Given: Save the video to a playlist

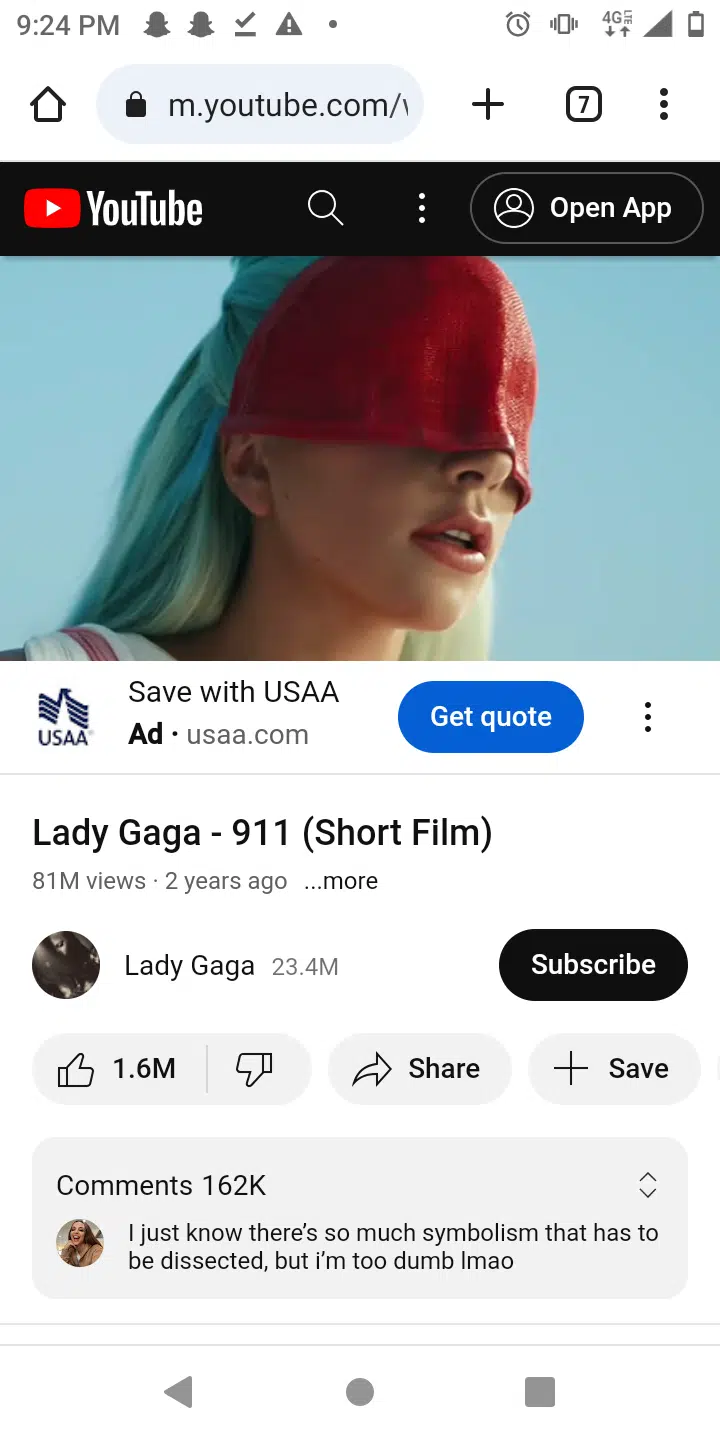Looking at the screenshot, I should point(612,1069).
